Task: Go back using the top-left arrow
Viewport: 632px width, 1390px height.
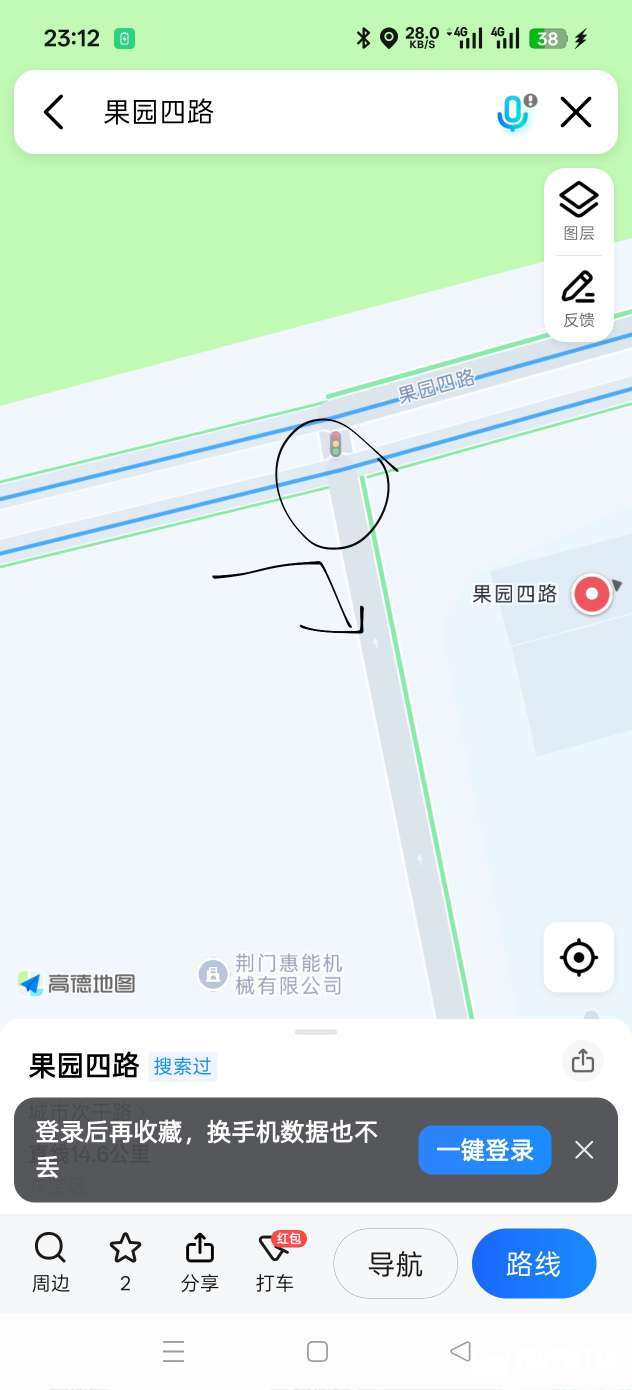Action: [x=54, y=112]
